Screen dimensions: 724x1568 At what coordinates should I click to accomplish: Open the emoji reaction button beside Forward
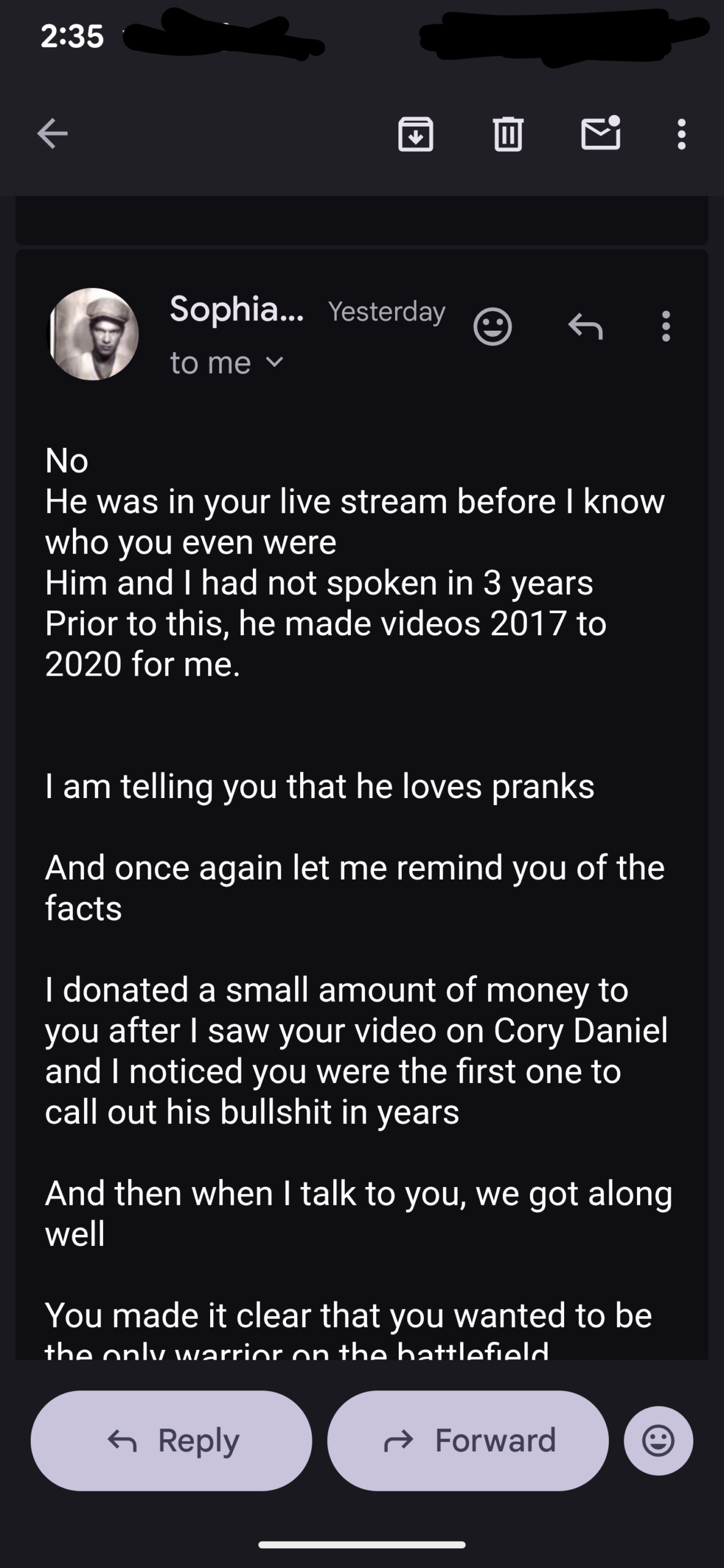658,1441
